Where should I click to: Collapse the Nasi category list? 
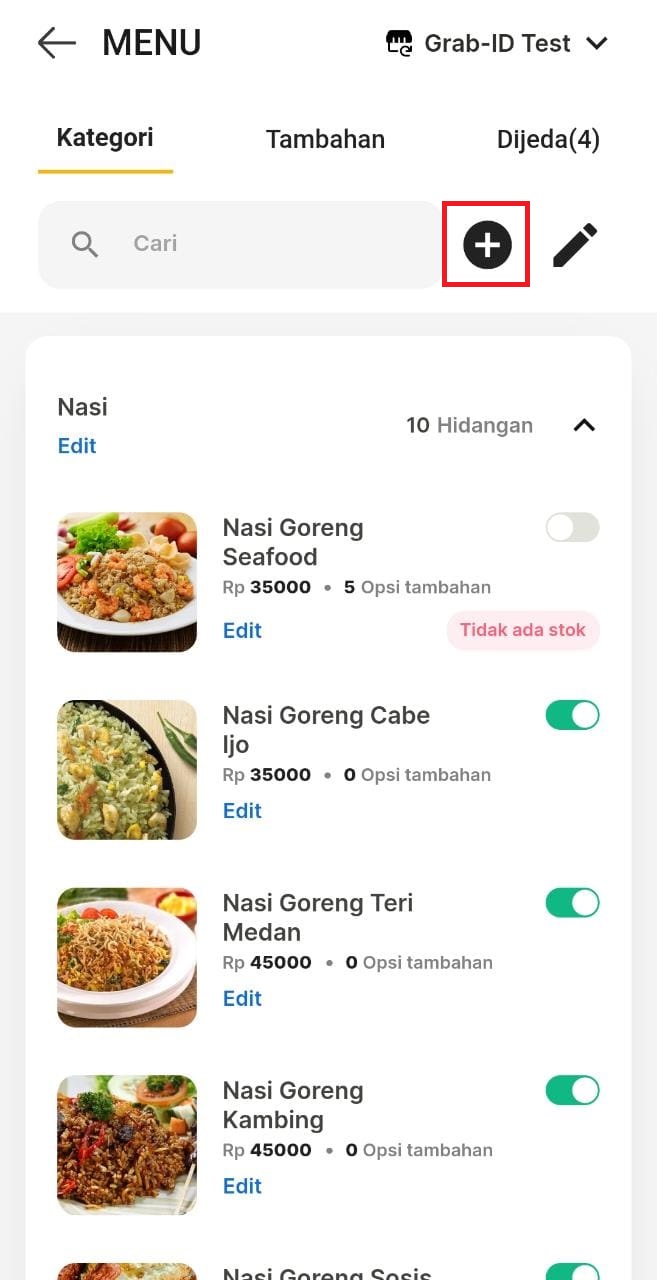click(584, 426)
